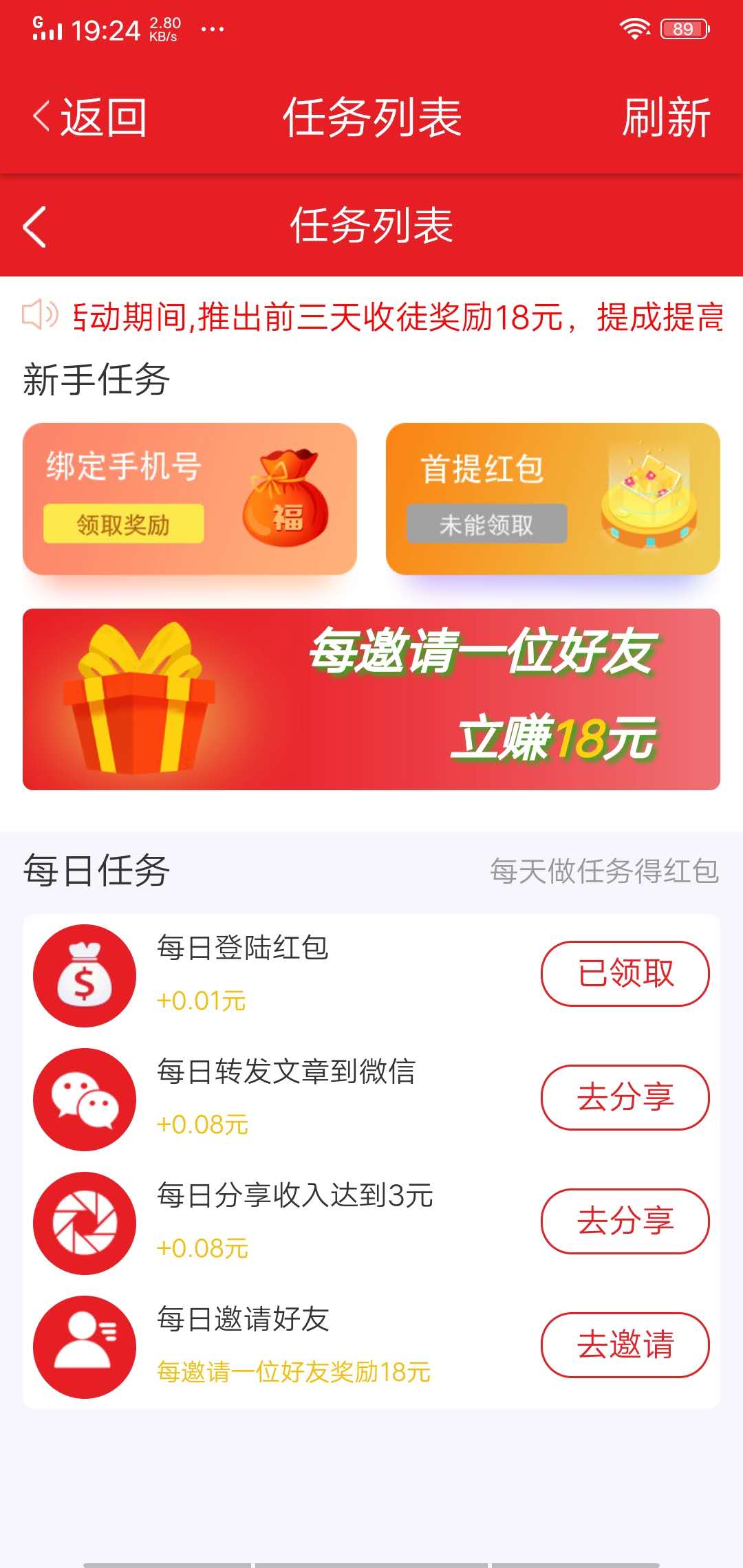Click the invite friends person icon
743x1568 pixels.
click(84, 1346)
